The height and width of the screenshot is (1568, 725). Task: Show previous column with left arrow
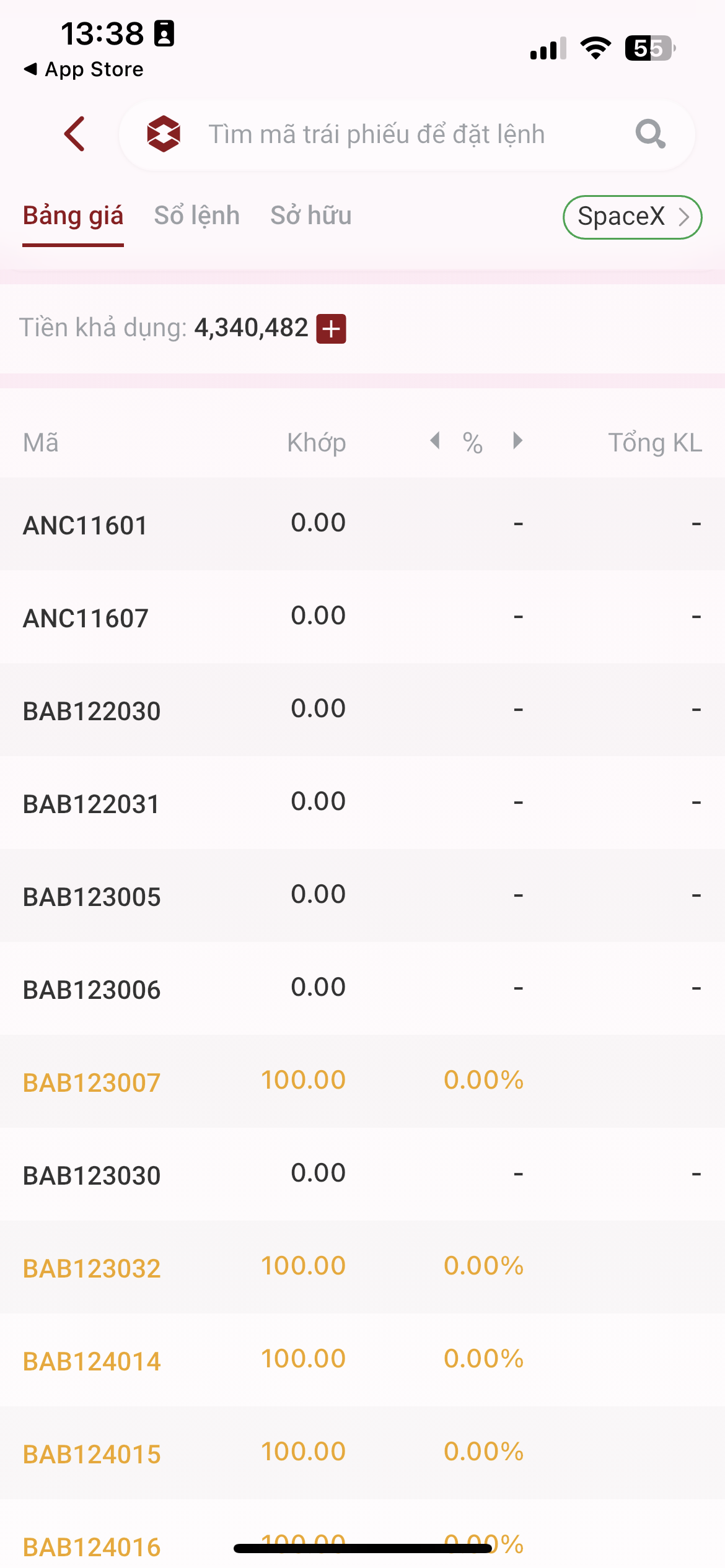pos(436,441)
